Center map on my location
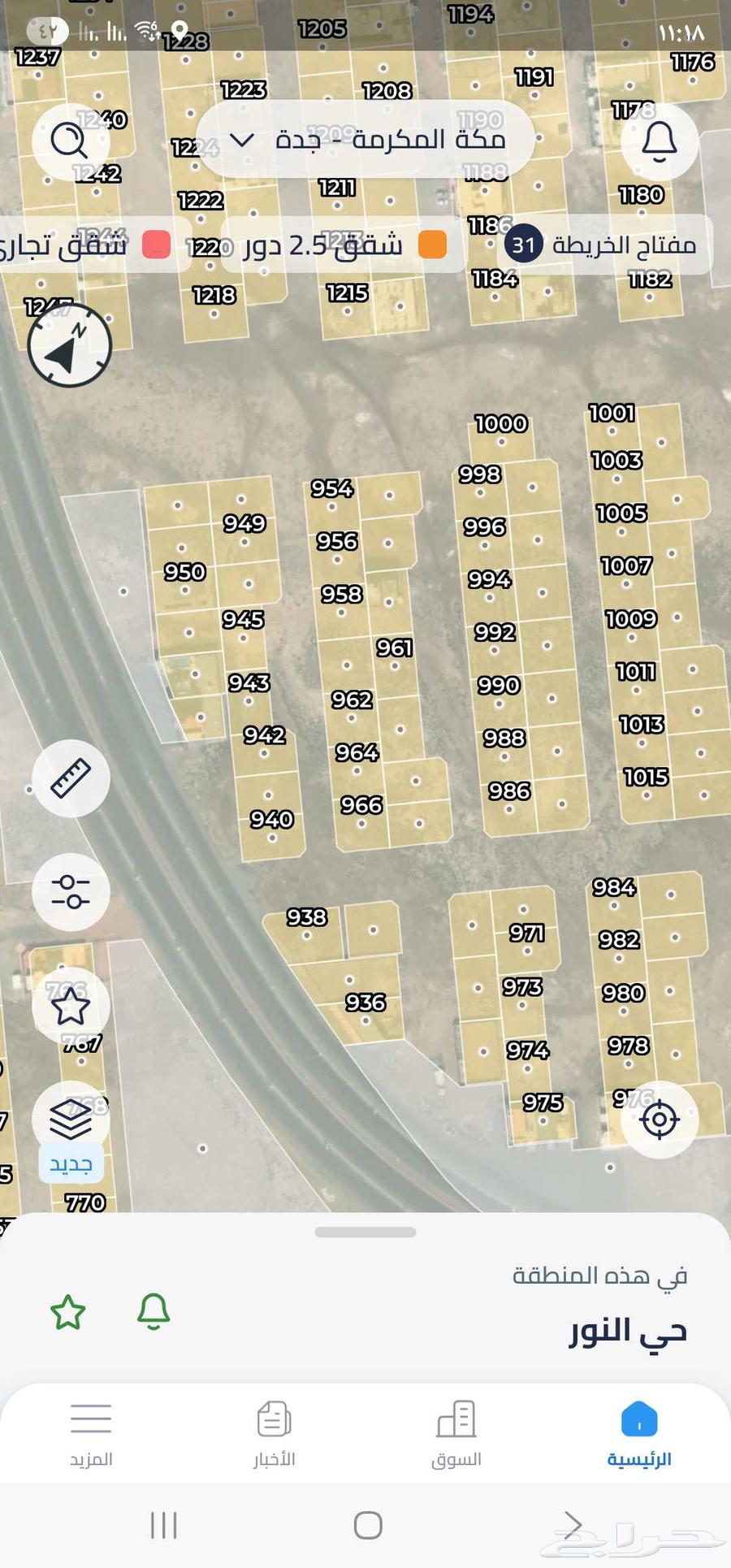 coord(659,1120)
